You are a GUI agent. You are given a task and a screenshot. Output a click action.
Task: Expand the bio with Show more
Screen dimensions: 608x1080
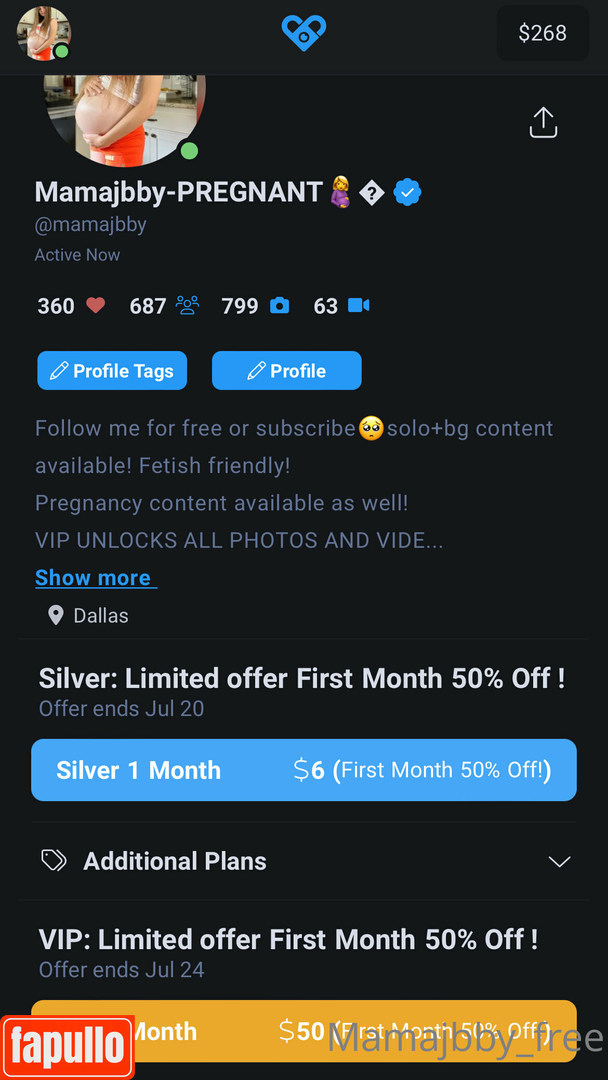pos(93,578)
